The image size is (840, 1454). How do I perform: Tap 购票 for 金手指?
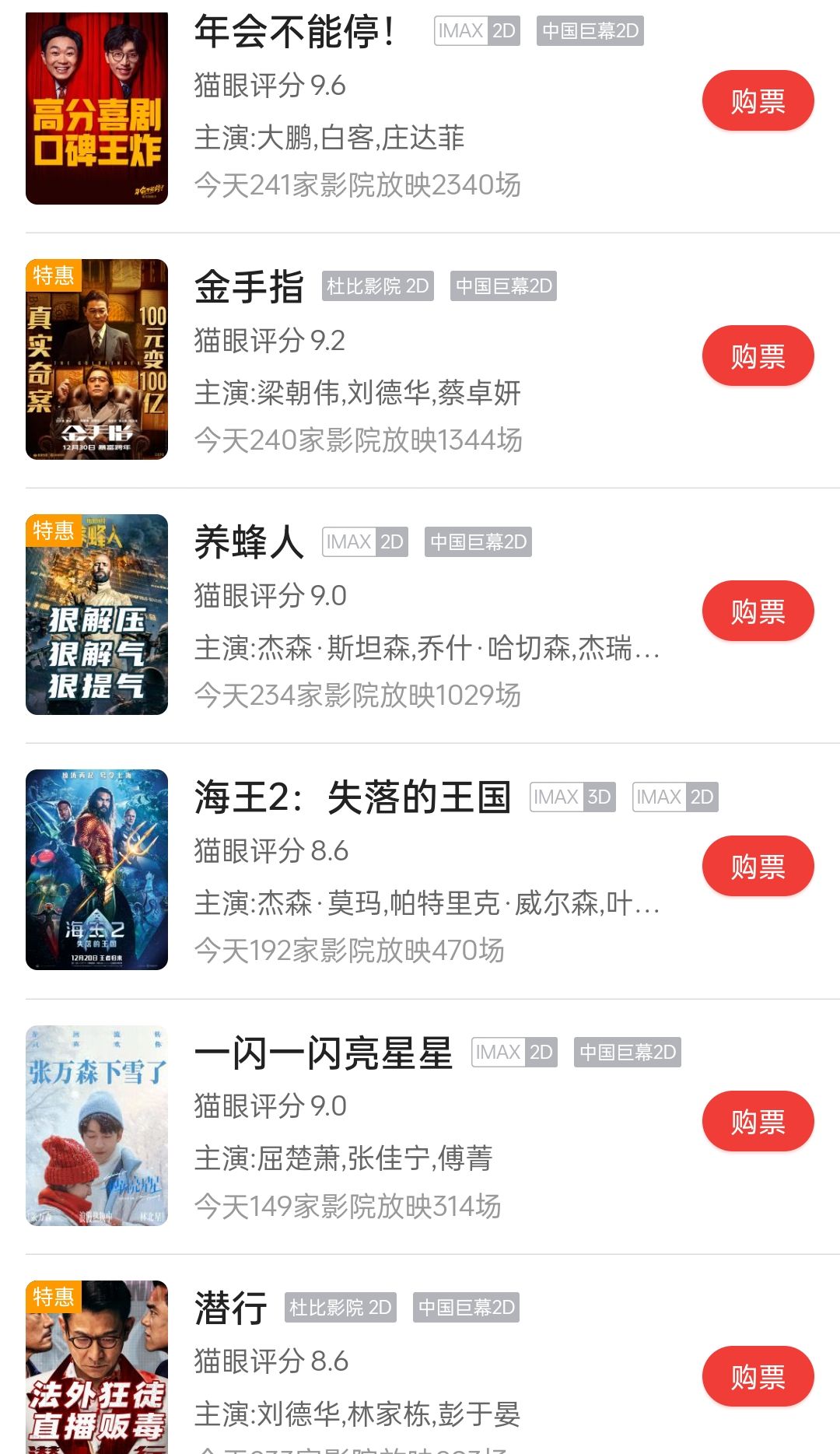[x=758, y=356]
